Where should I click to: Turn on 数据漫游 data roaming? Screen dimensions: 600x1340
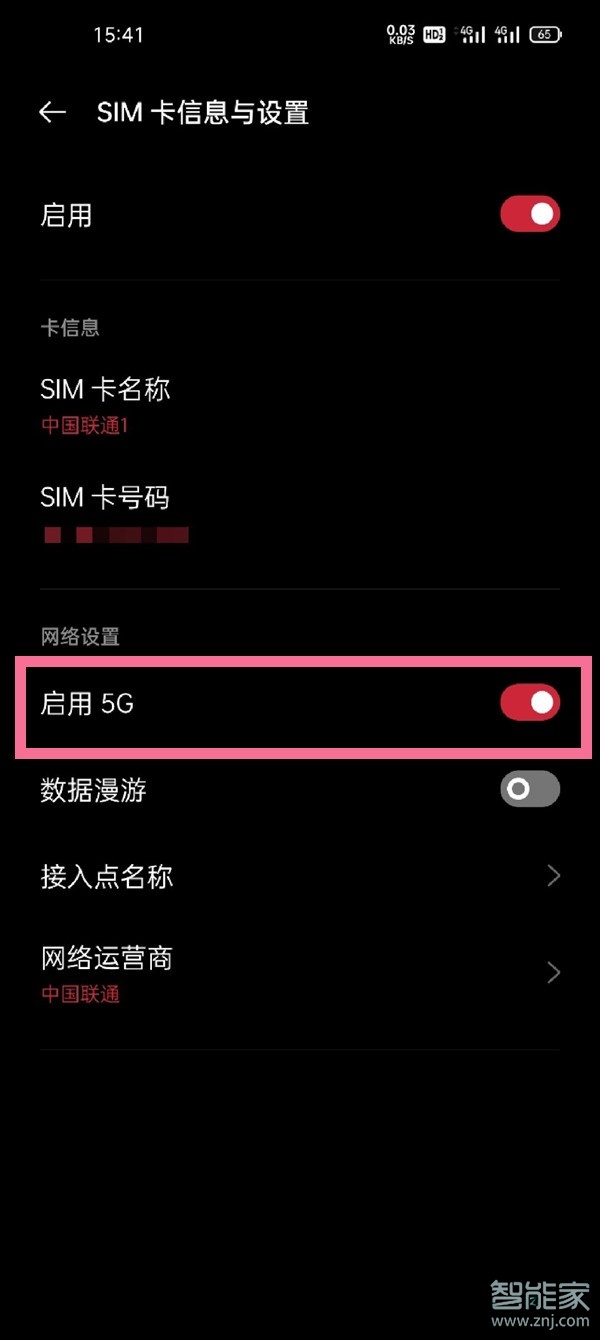[530, 790]
